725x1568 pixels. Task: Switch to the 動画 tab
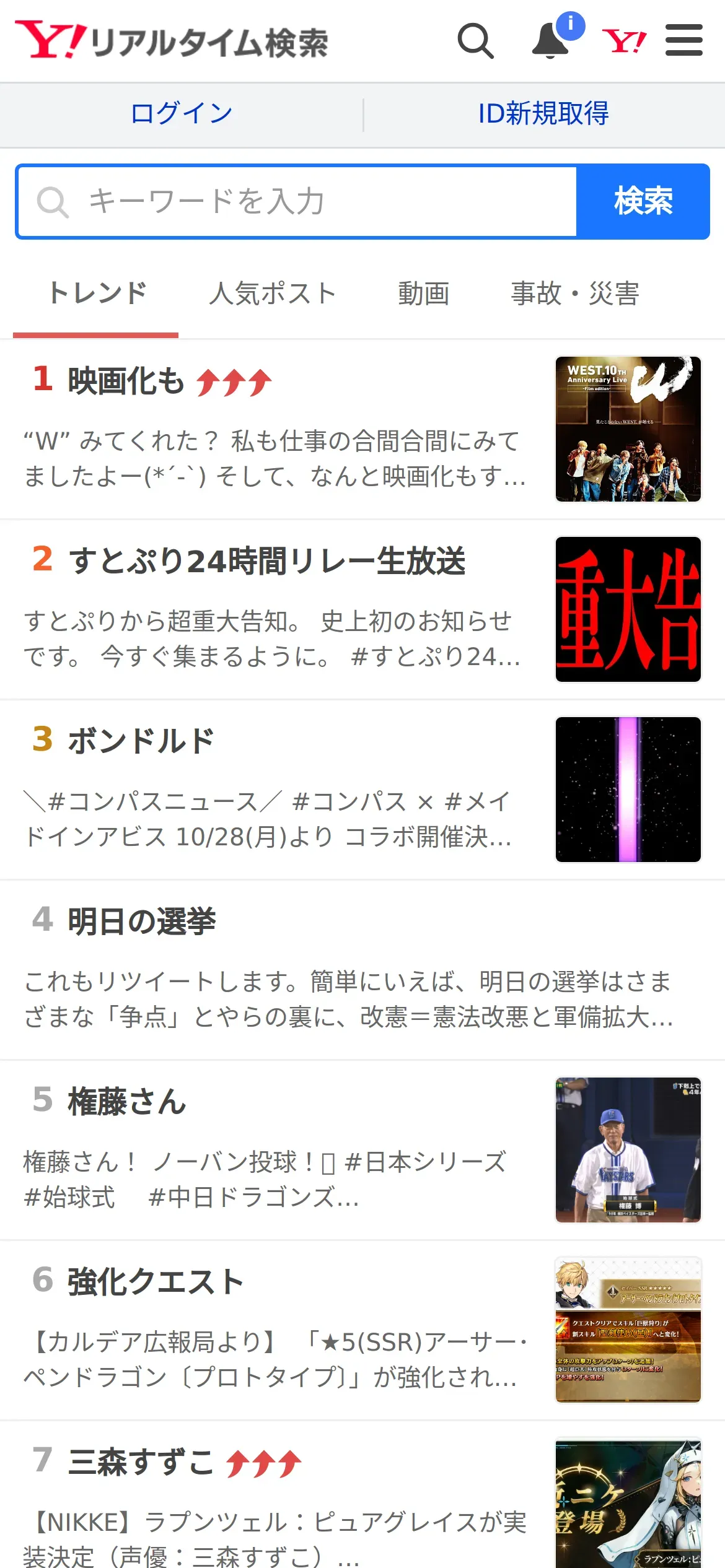(423, 294)
